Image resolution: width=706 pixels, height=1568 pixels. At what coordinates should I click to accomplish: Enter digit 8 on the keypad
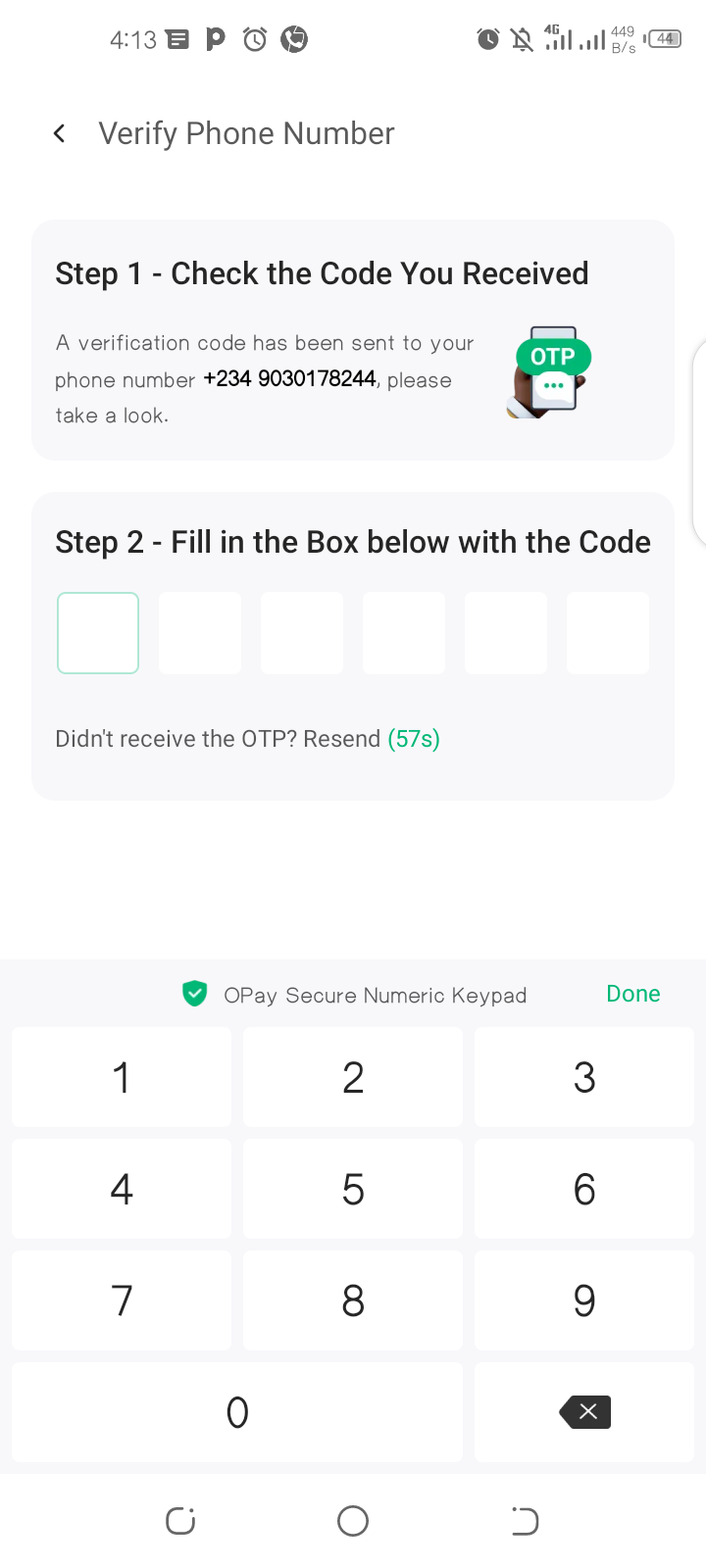(x=353, y=1301)
